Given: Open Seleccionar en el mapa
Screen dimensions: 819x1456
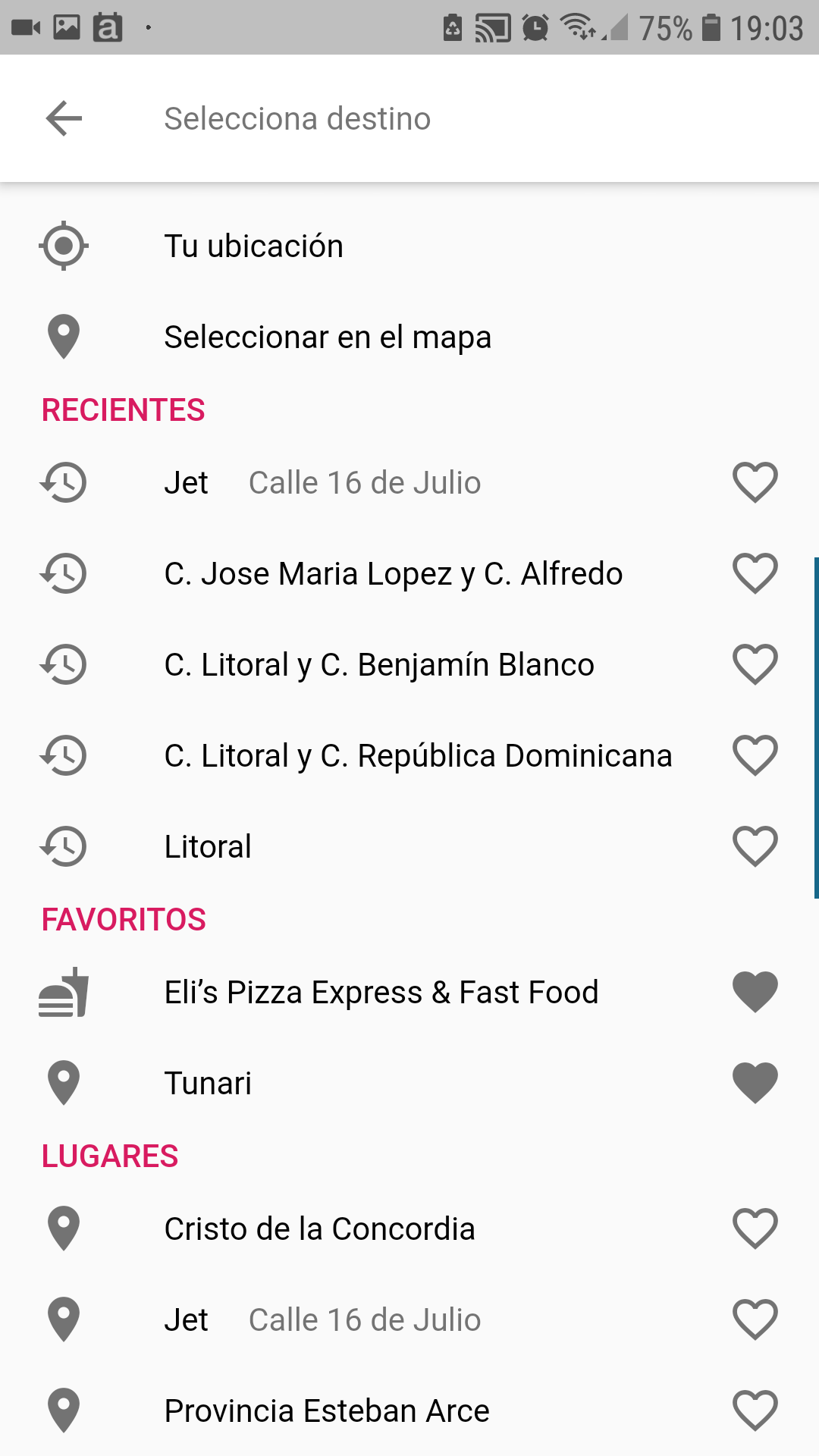Looking at the screenshot, I should (409, 337).
